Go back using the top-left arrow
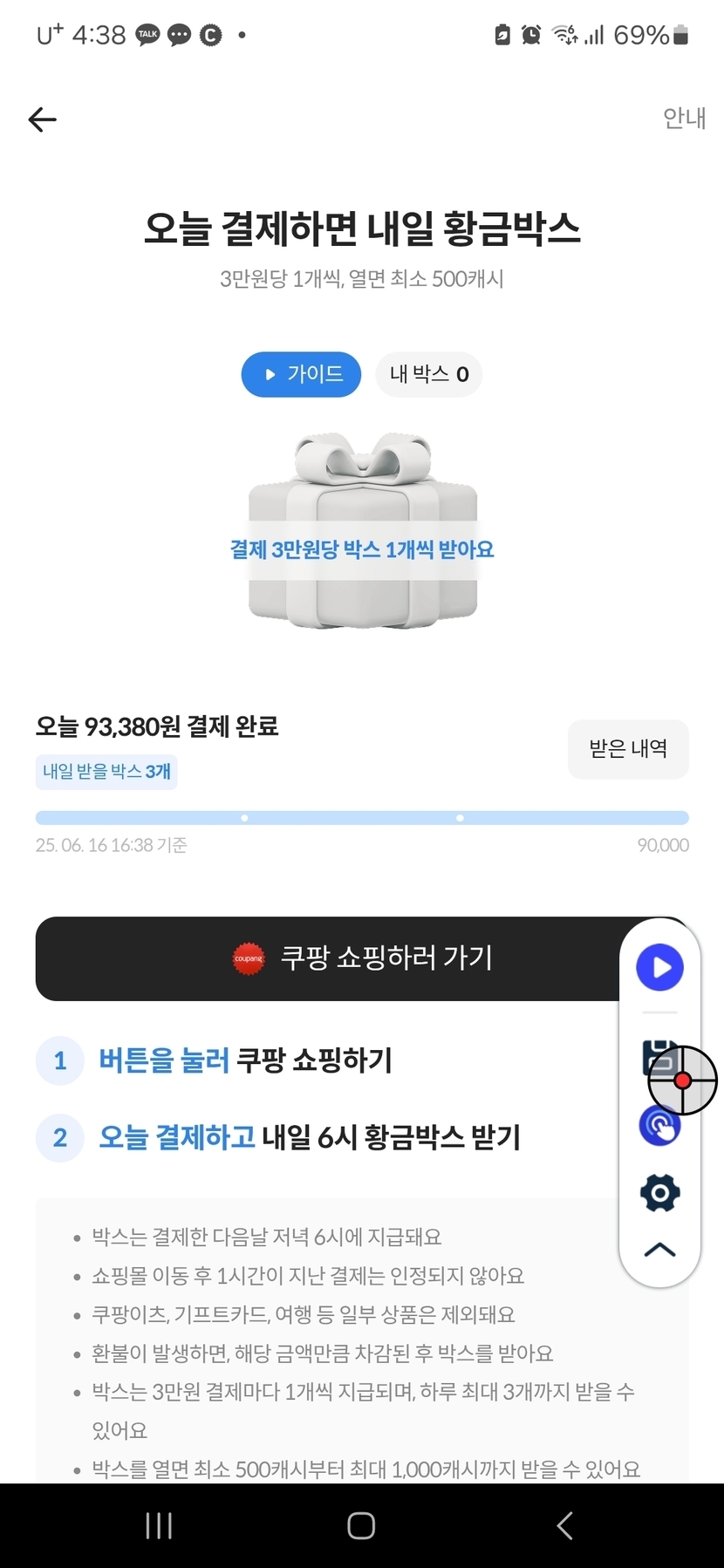The image size is (724, 1568). (42, 119)
